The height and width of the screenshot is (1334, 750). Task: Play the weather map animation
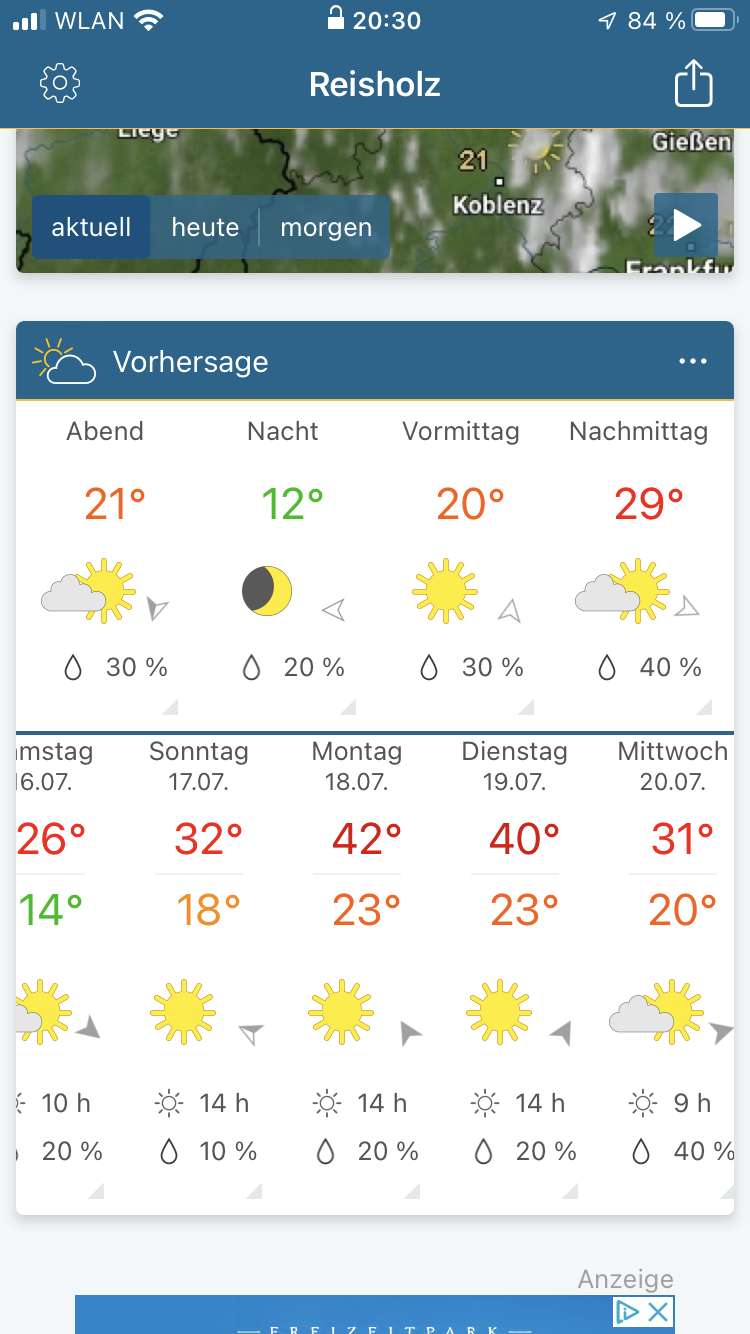(x=686, y=226)
